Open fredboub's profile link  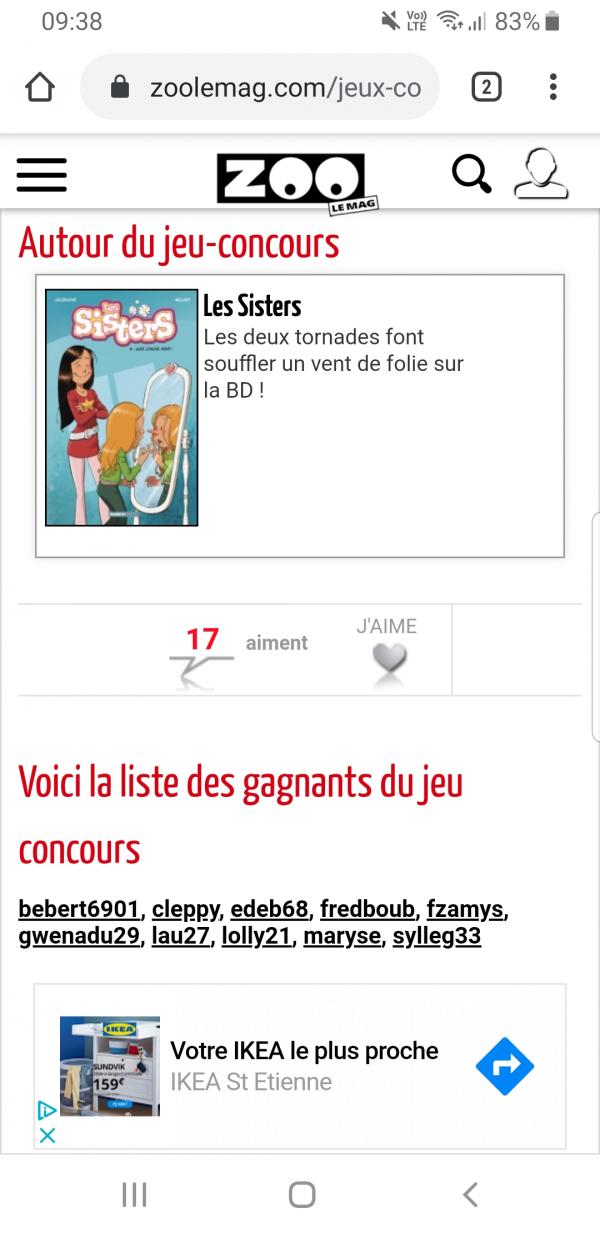point(367,909)
